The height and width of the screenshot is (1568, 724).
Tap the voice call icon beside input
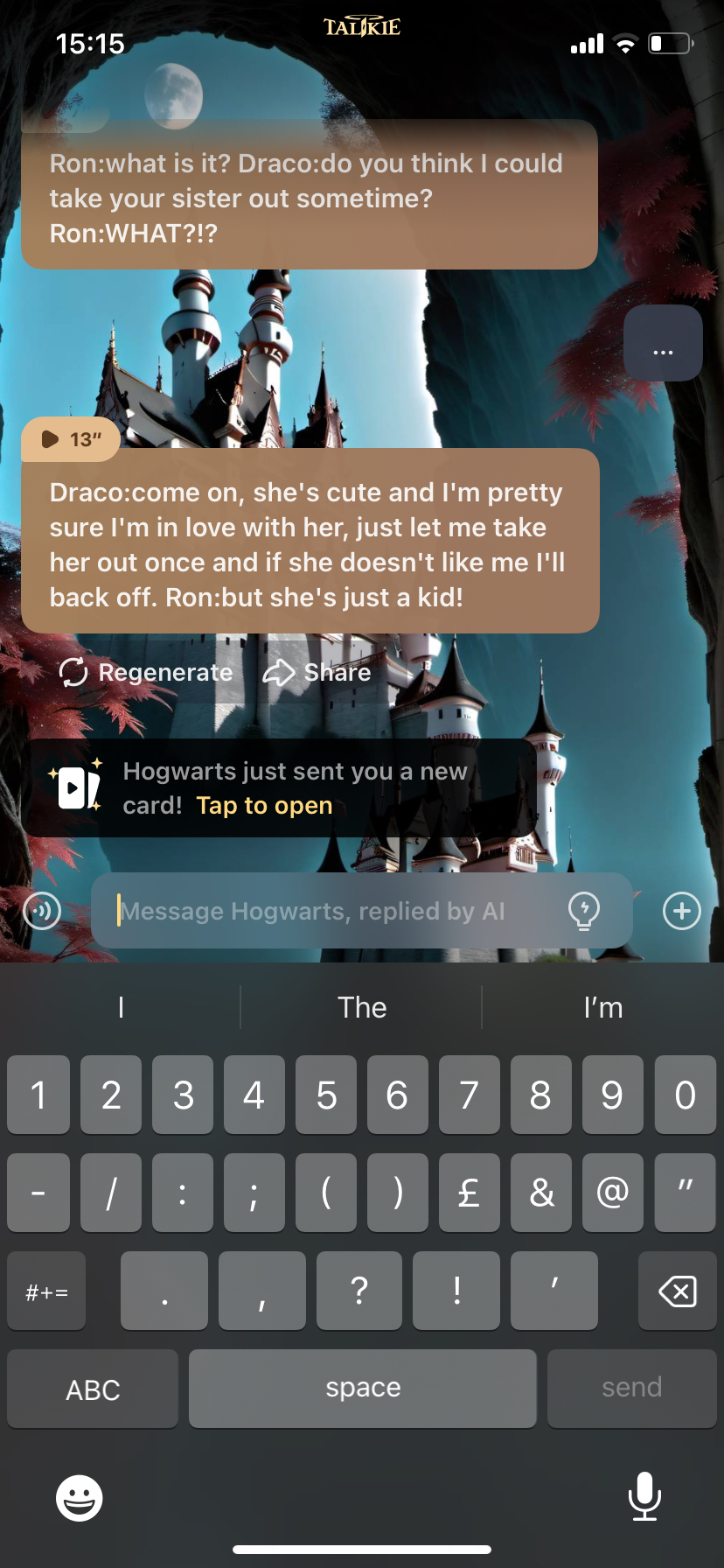click(x=42, y=911)
